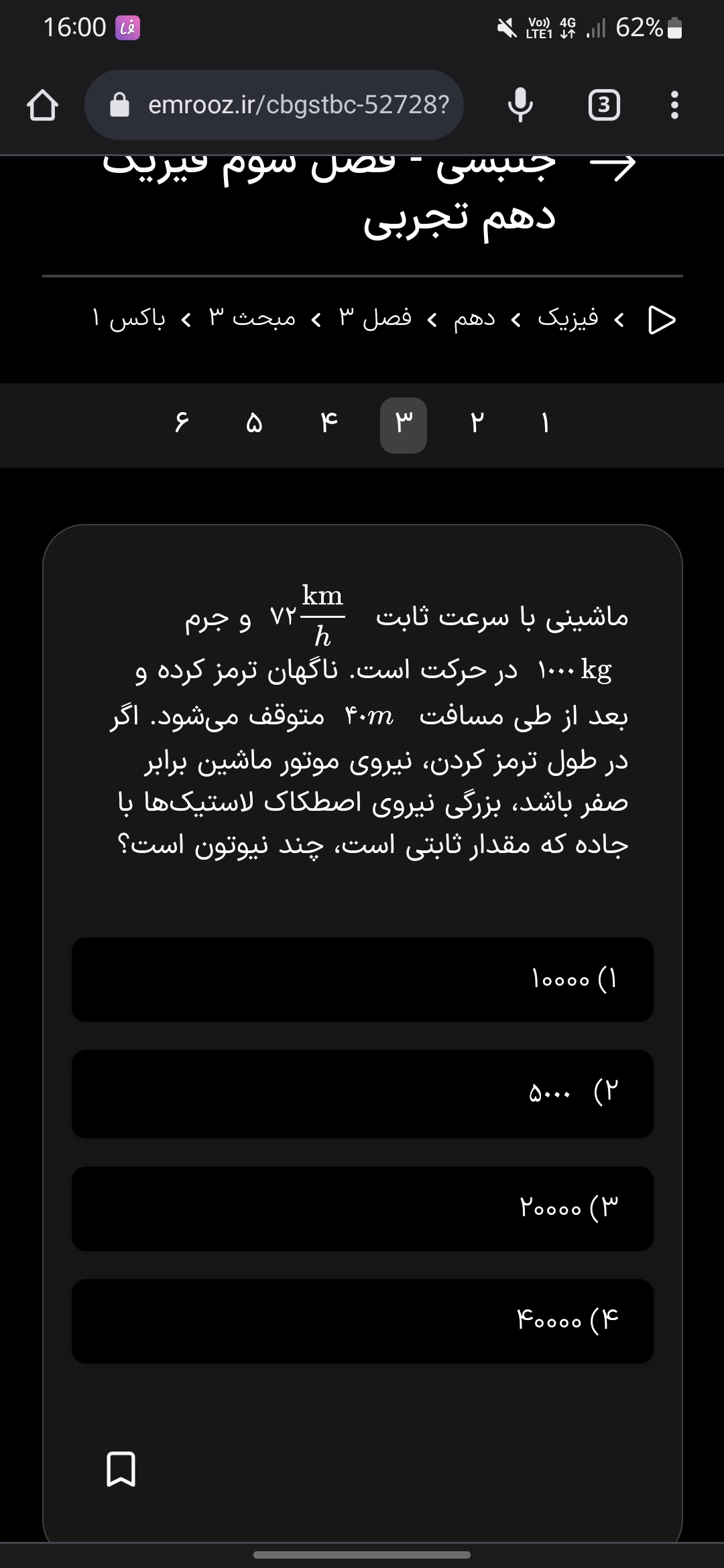Go to the browser home page

tap(42, 105)
